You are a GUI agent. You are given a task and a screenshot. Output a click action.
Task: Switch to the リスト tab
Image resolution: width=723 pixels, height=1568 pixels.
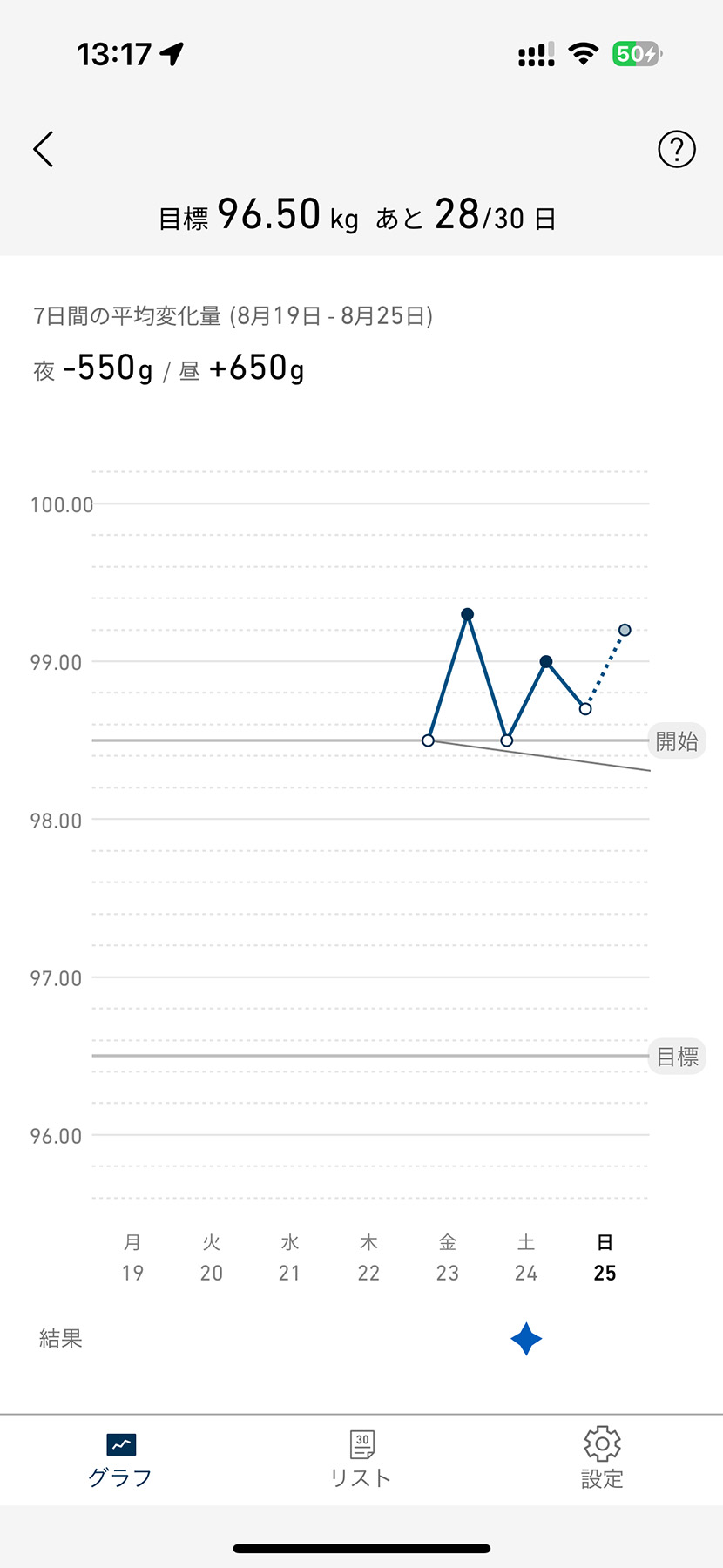[x=361, y=1459]
